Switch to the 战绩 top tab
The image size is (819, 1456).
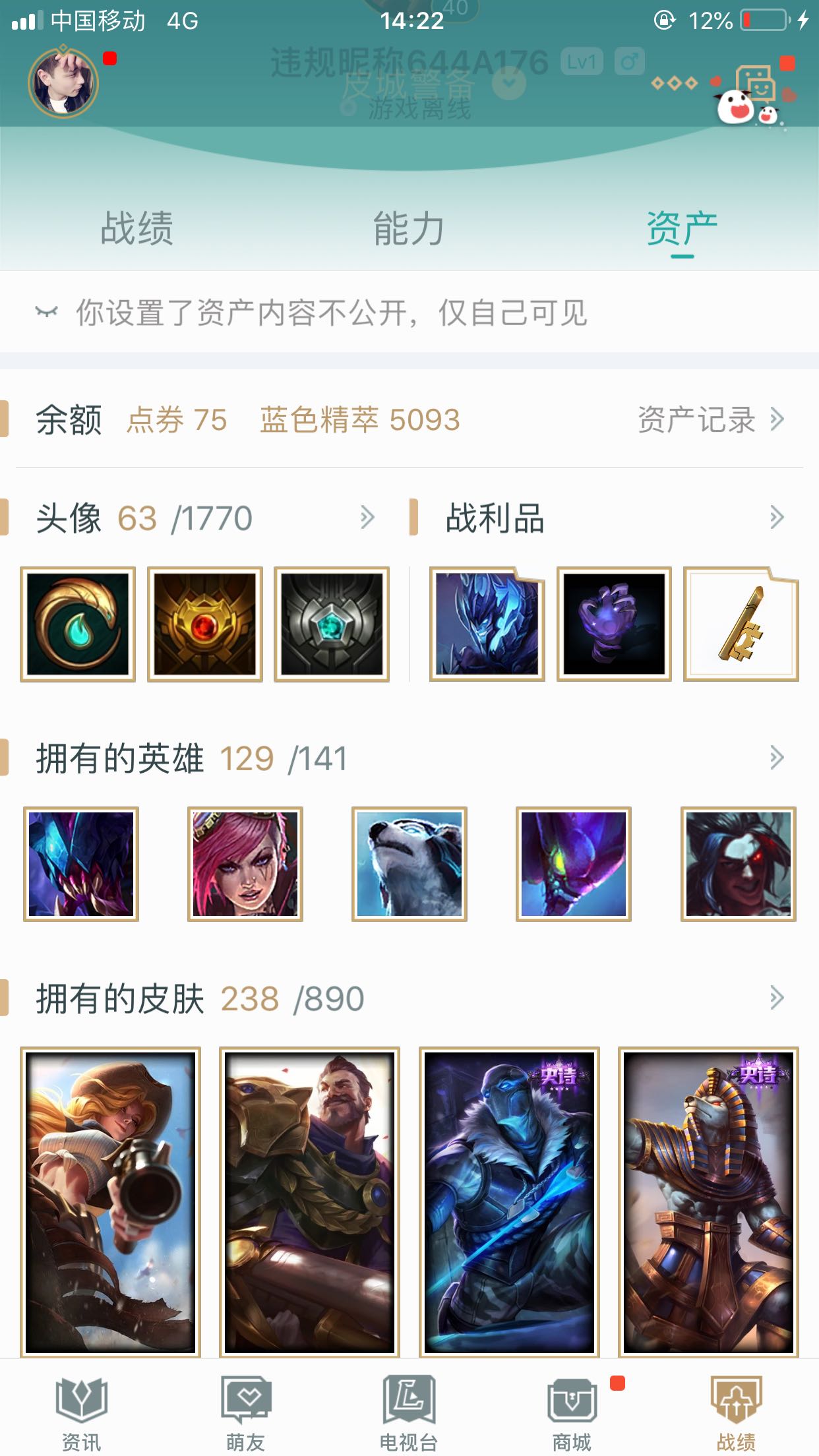136,228
